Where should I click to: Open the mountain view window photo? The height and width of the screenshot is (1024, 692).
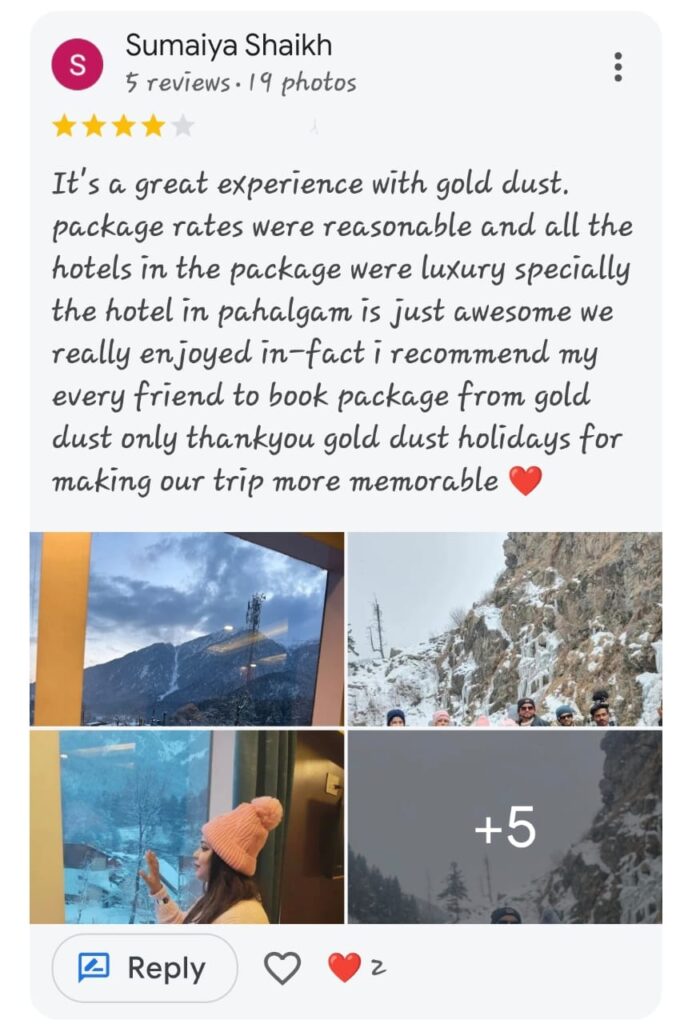click(x=187, y=628)
